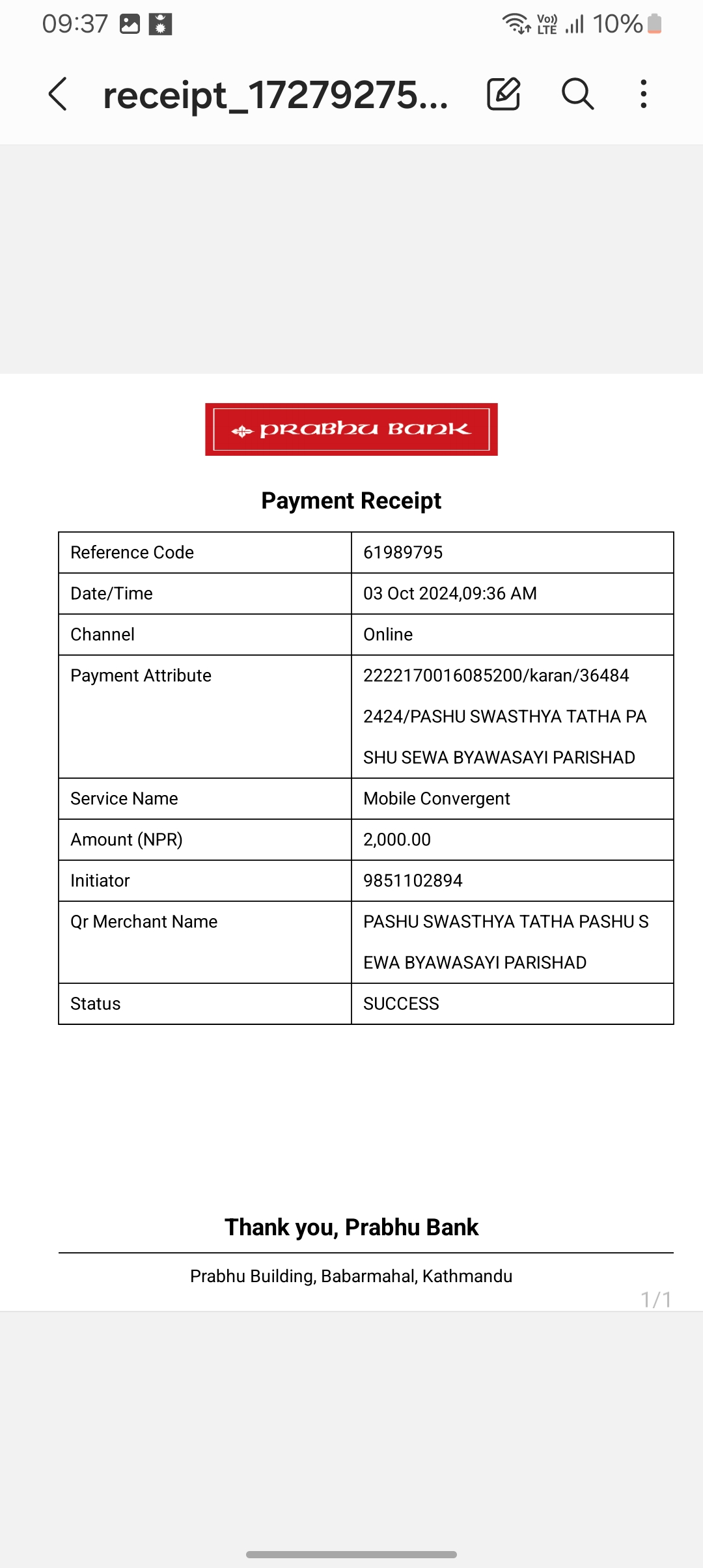703x1568 pixels.
Task: Open the three-dot overflow menu
Action: (644, 94)
